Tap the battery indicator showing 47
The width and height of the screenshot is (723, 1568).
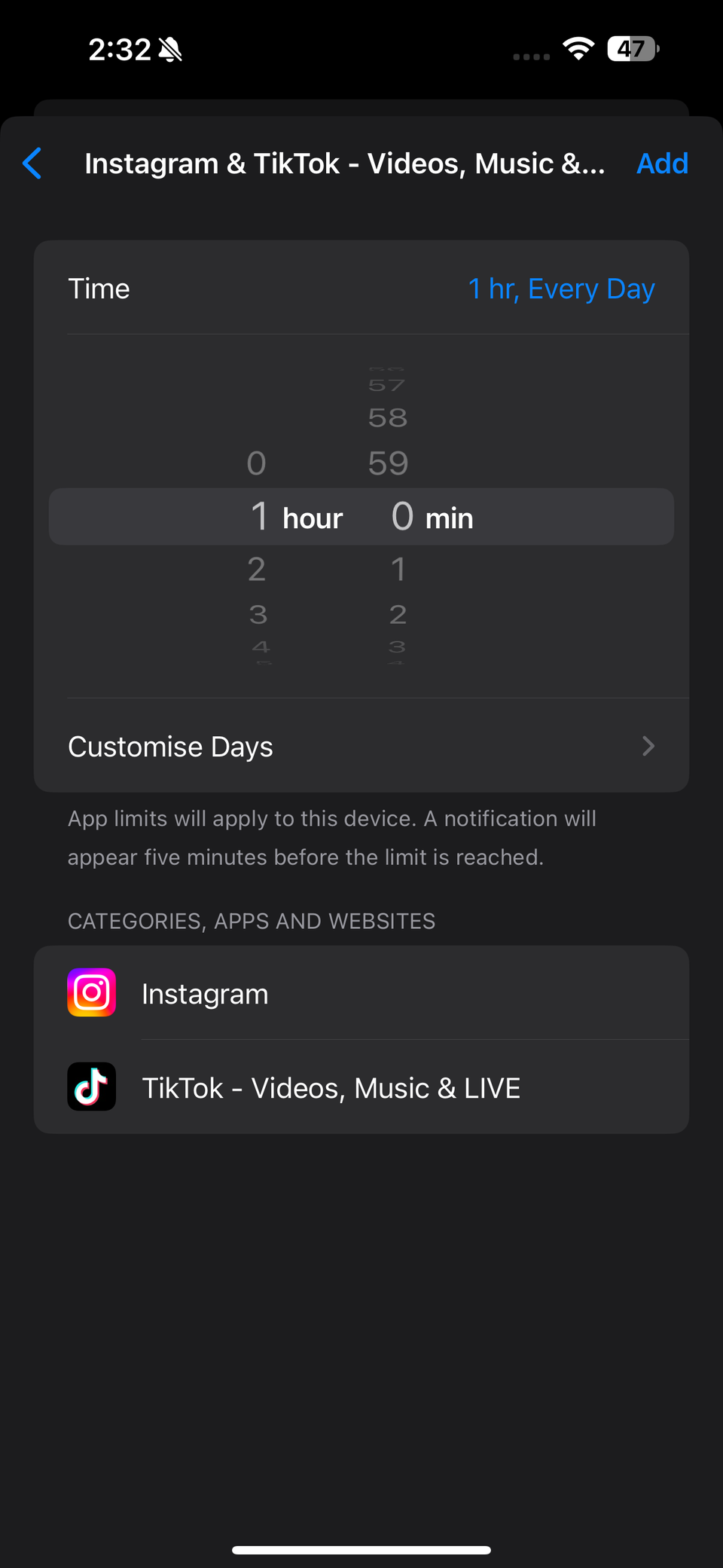pyautogui.click(x=631, y=49)
